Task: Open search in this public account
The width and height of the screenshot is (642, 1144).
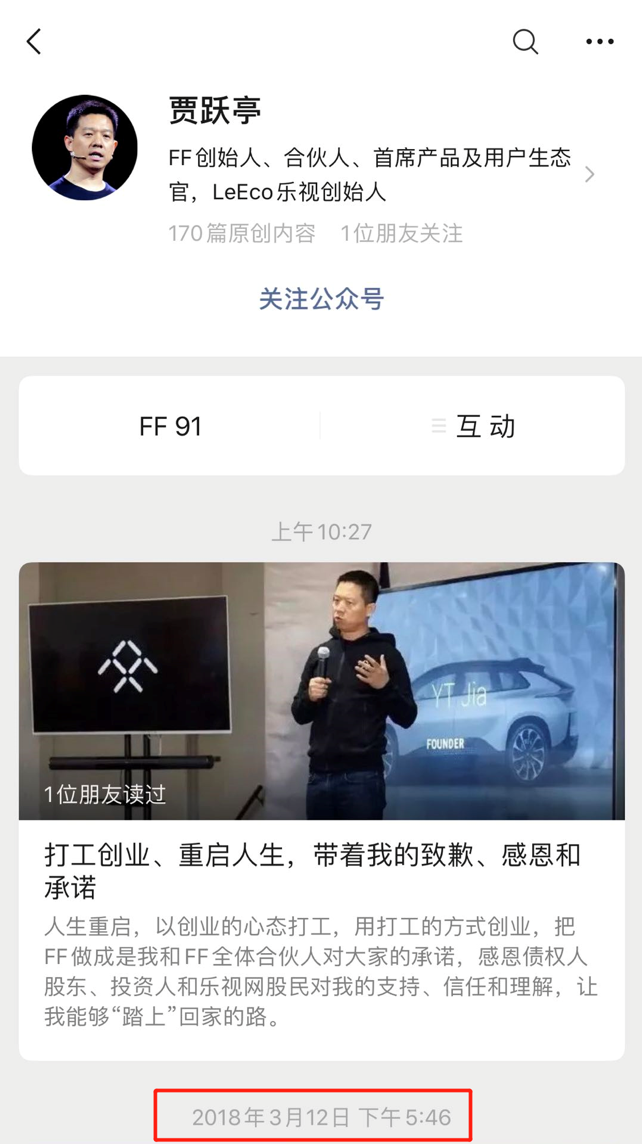Action: [525, 42]
